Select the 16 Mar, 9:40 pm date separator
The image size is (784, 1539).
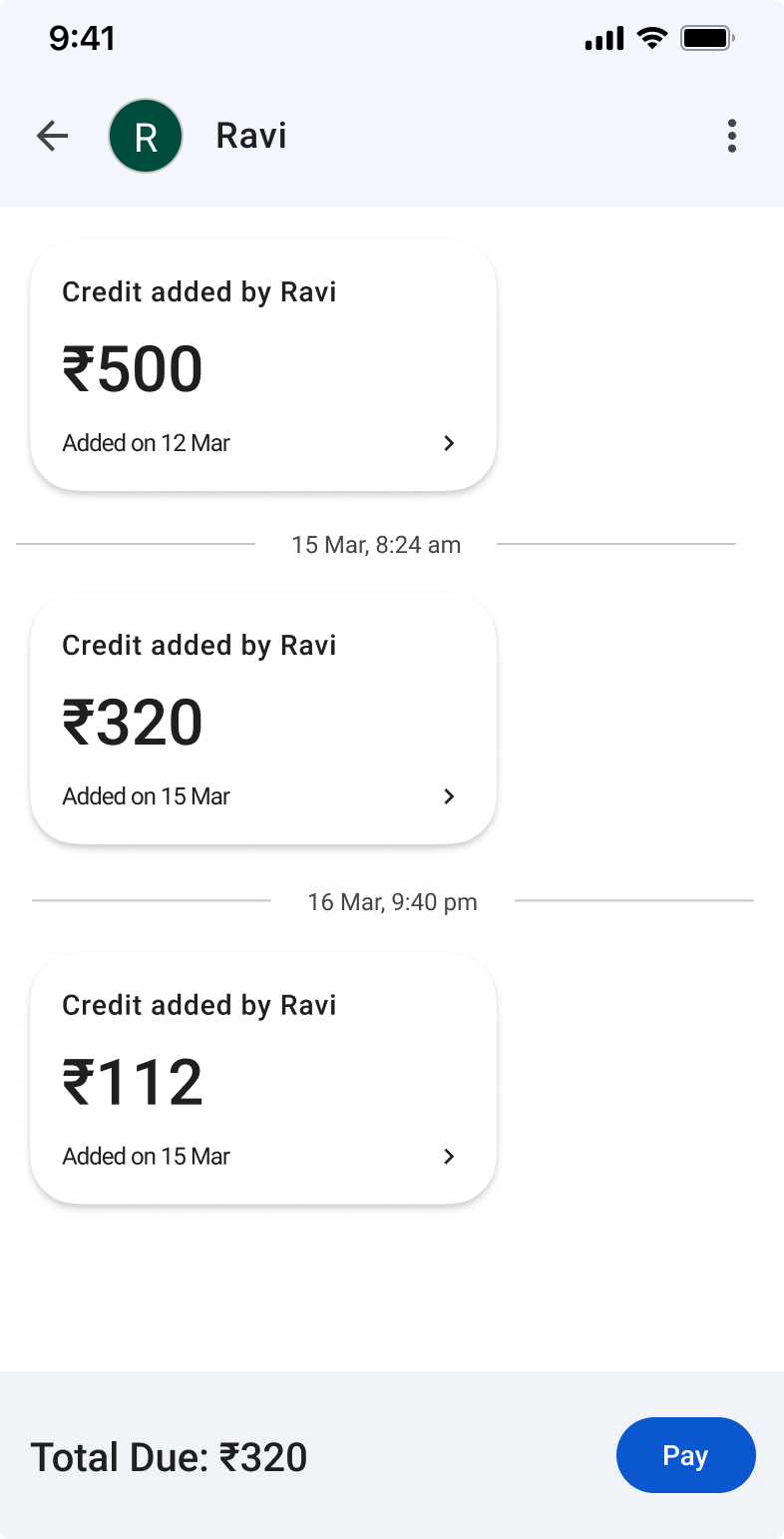point(392,902)
